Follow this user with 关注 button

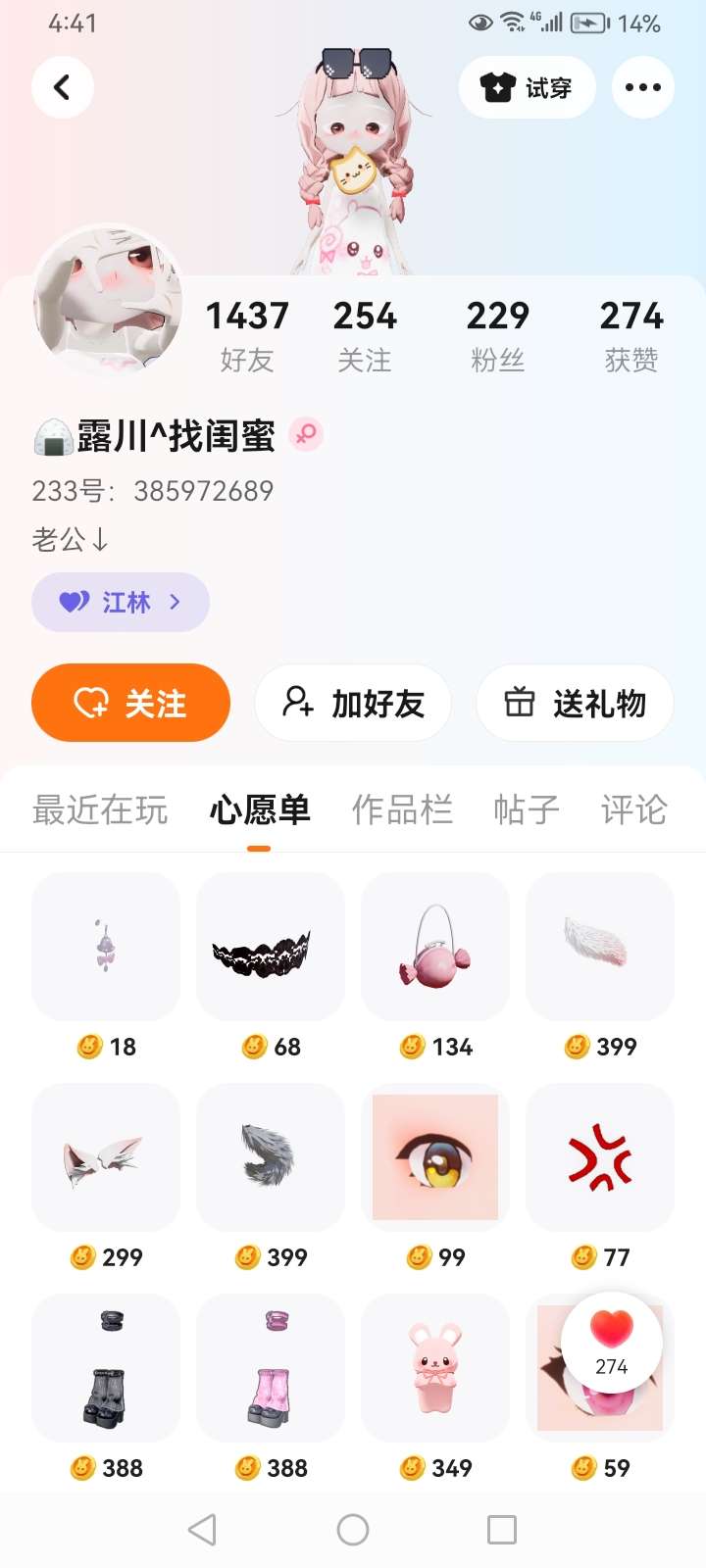click(130, 703)
